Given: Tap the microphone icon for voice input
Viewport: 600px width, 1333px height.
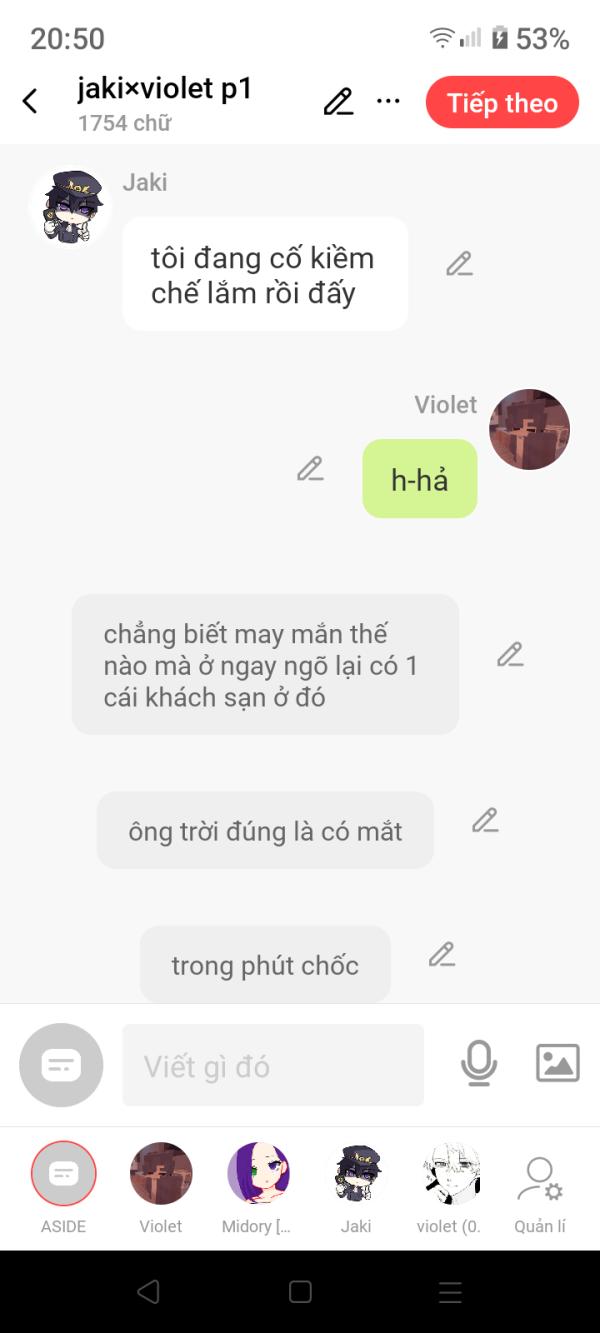Looking at the screenshot, I should coord(479,1063).
